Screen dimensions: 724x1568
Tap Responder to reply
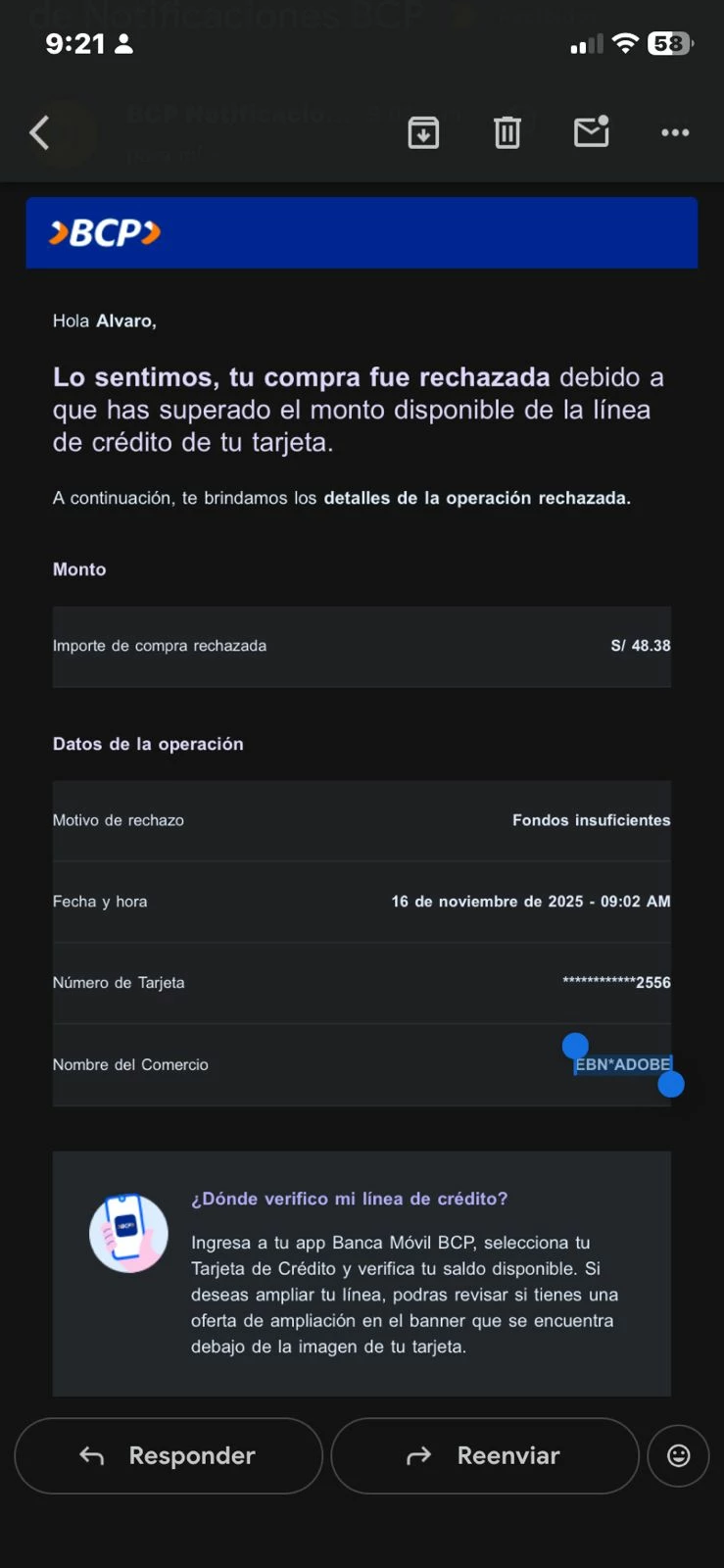[169, 1455]
